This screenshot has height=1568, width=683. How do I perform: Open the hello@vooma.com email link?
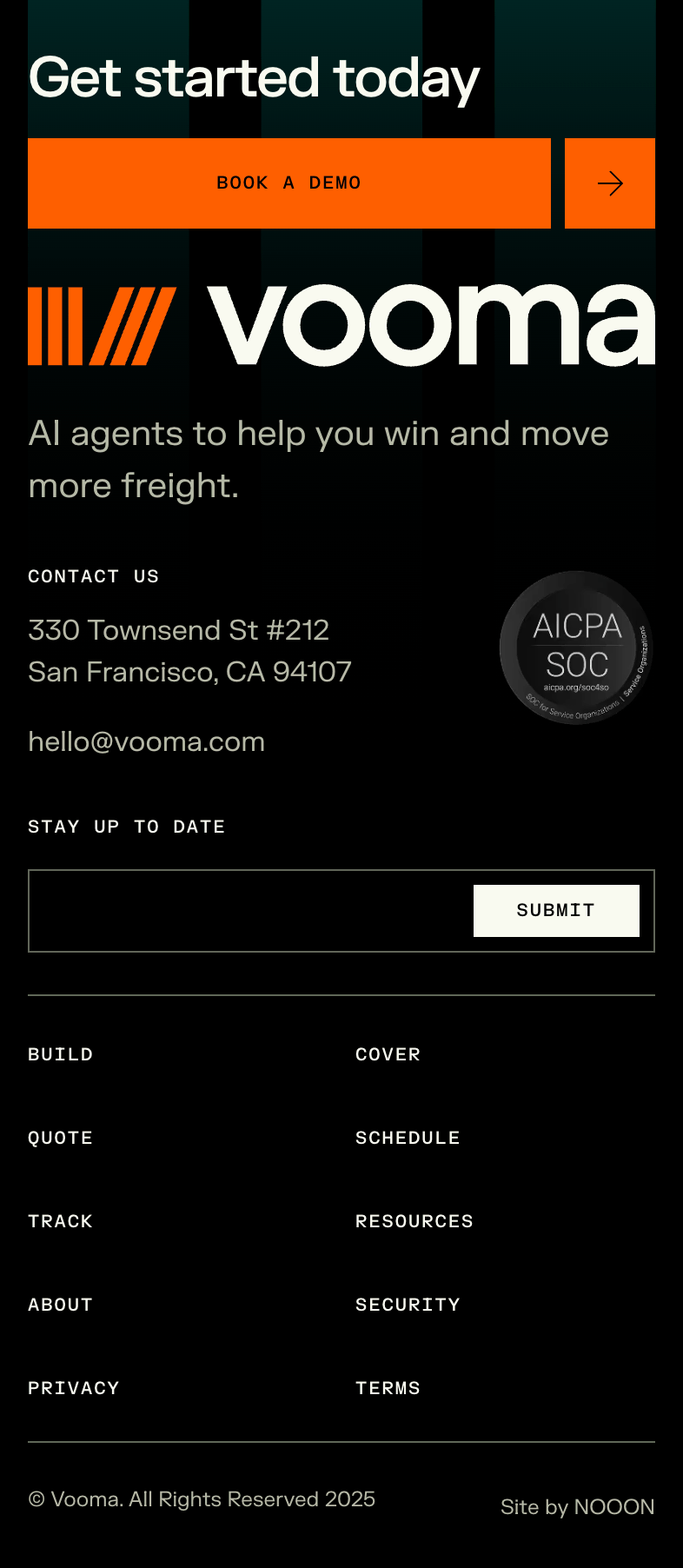point(146,741)
